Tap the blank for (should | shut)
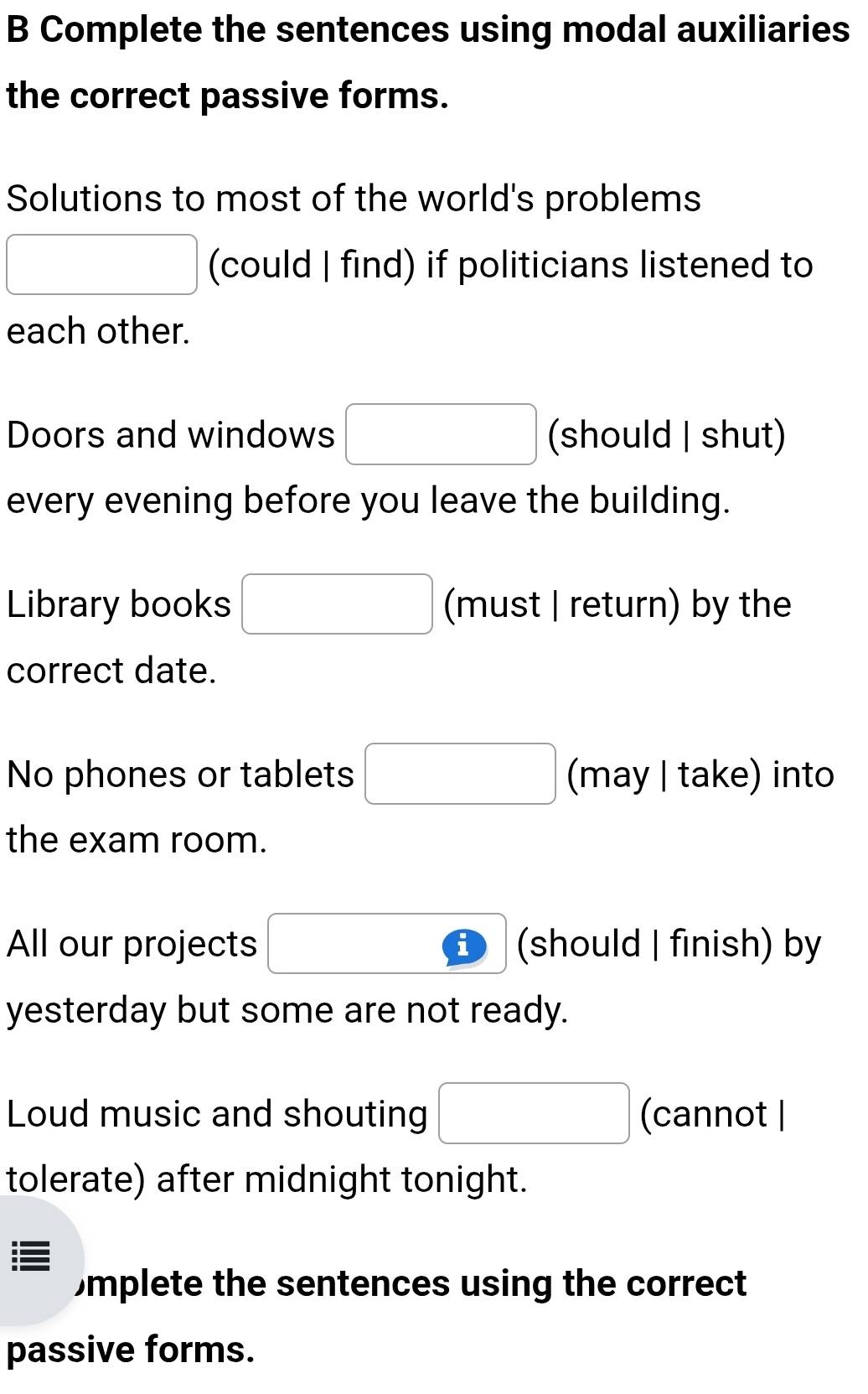The width and height of the screenshot is (868, 1394). coord(441,434)
